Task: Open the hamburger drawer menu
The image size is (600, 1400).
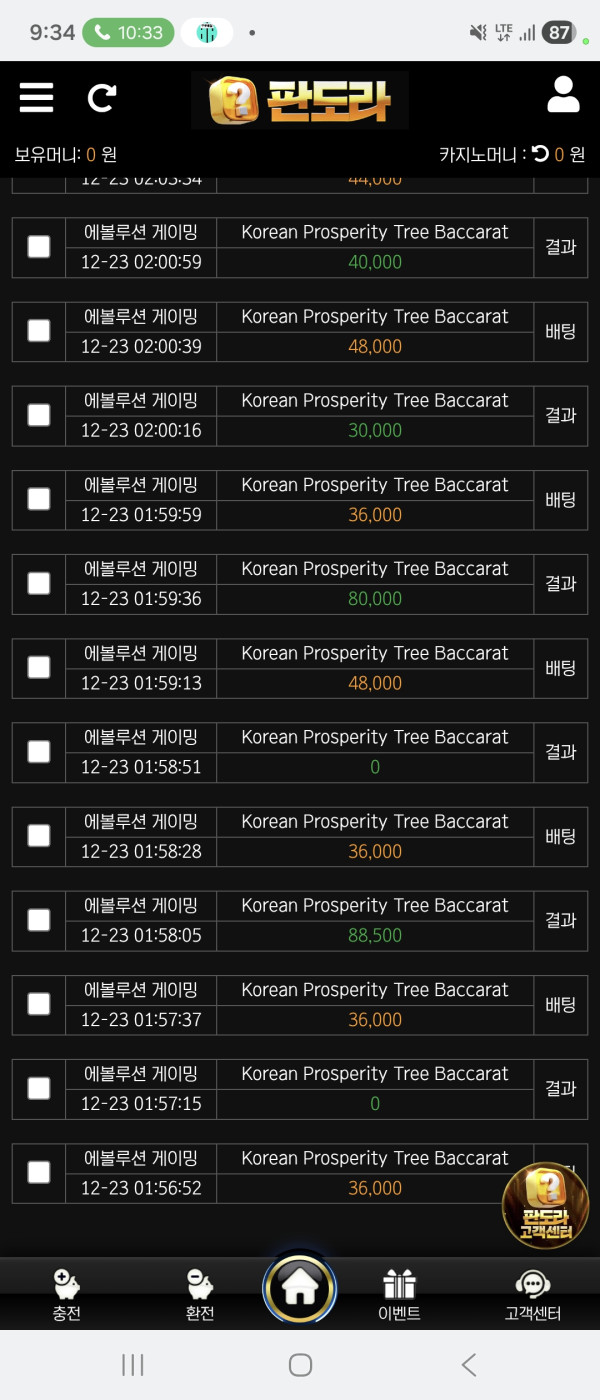Action: click(36, 97)
